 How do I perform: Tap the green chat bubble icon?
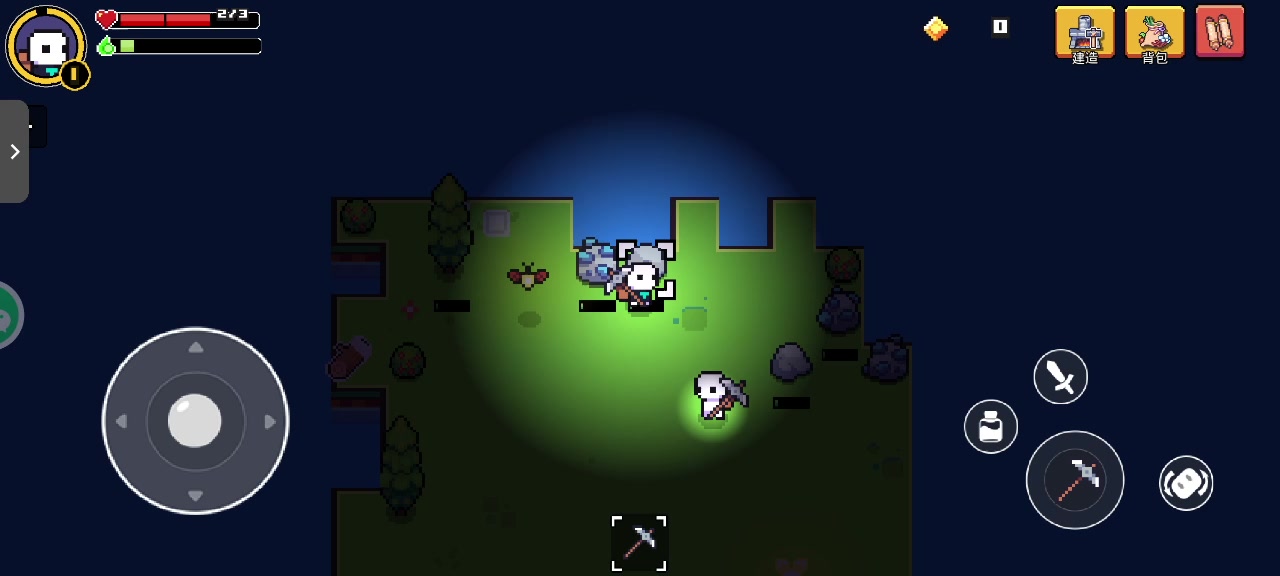pos(6,316)
